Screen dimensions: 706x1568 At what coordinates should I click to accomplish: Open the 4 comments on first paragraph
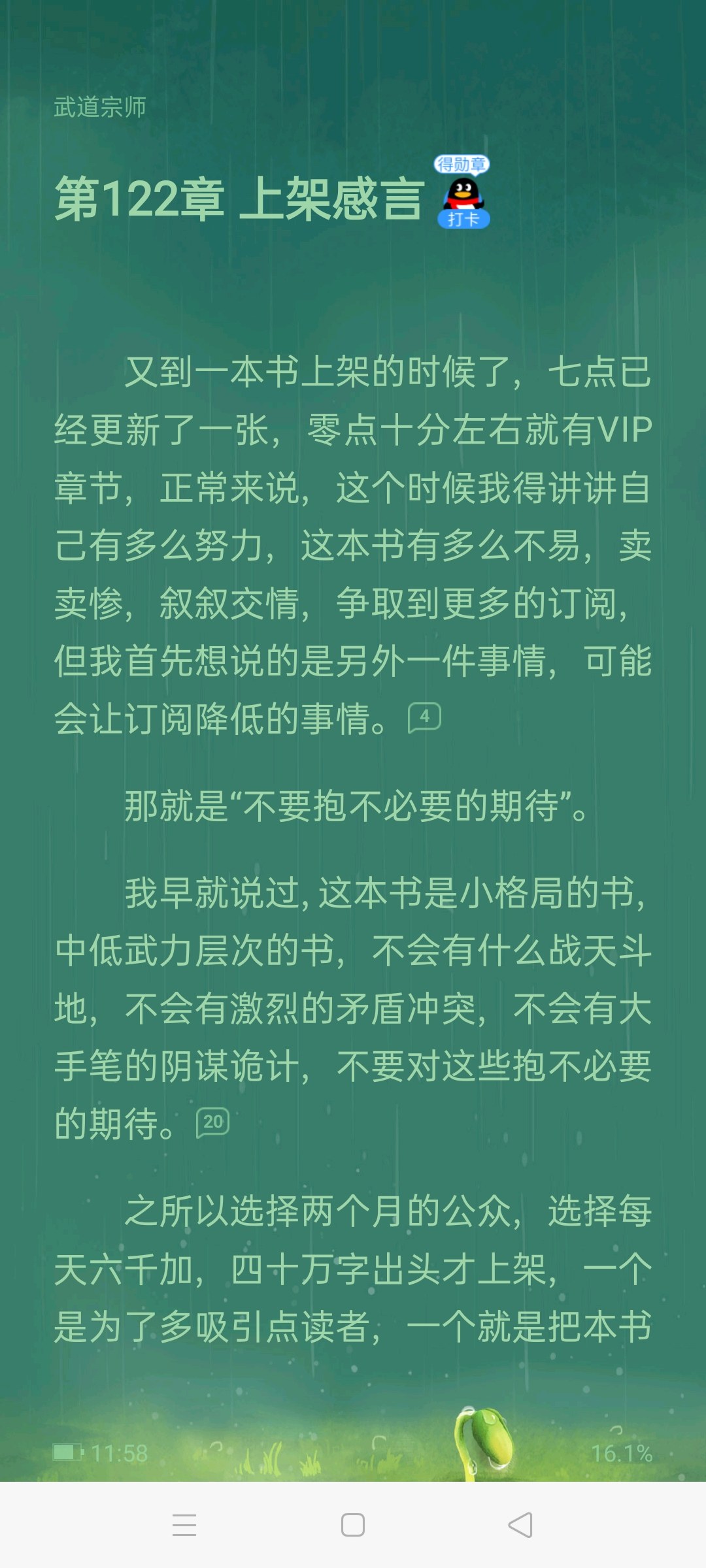tap(424, 717)
